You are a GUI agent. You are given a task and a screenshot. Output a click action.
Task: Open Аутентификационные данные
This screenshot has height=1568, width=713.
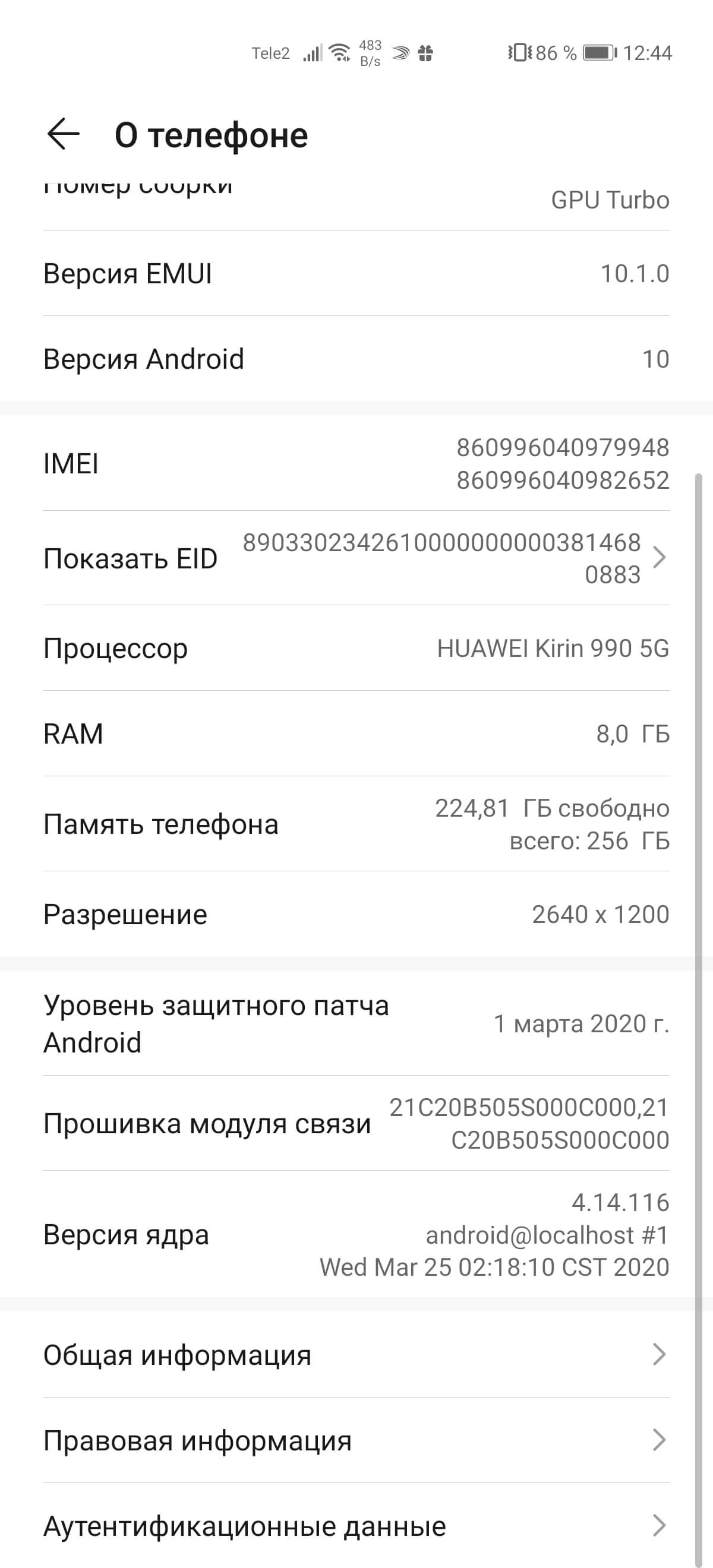(x=355, y=1526)
